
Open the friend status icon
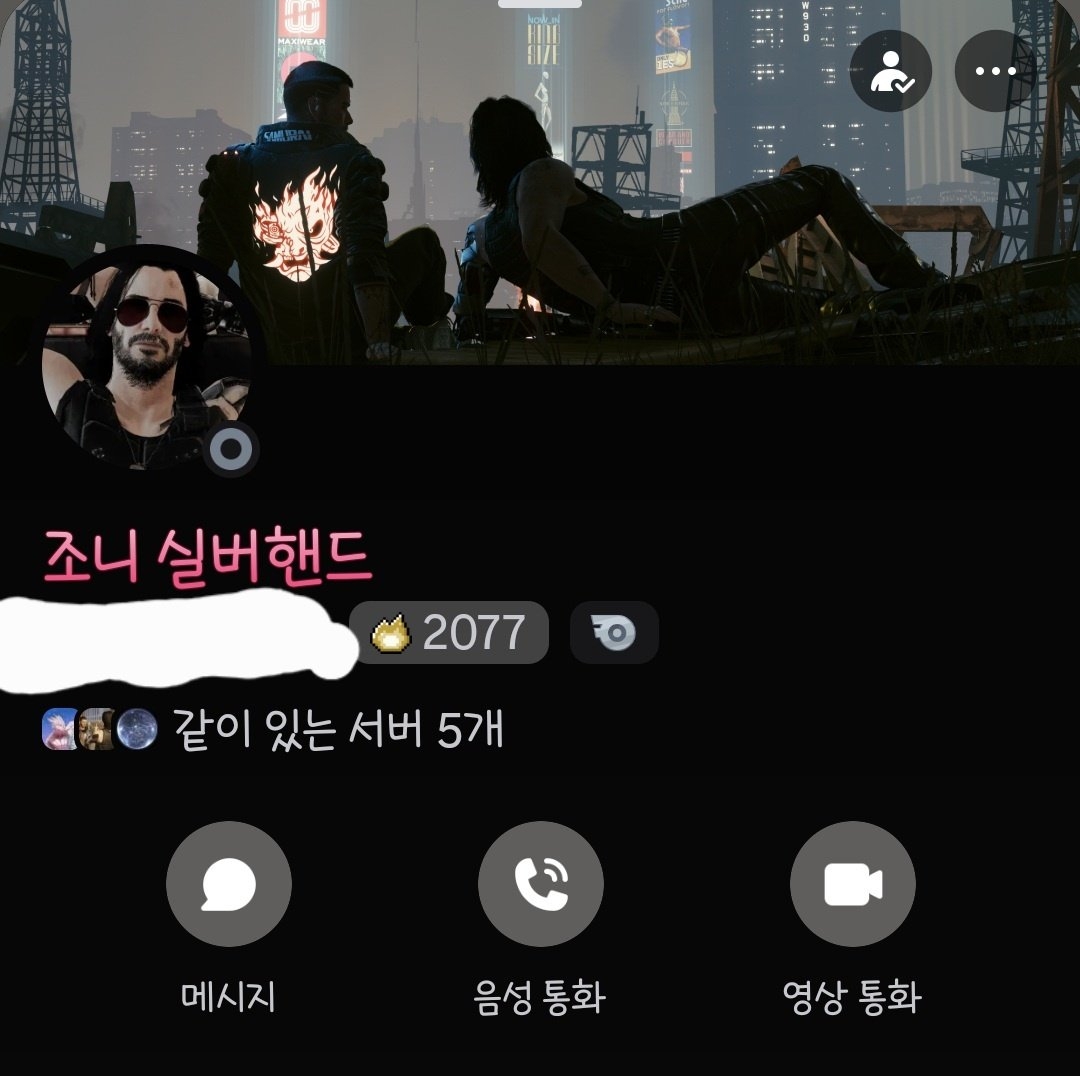pyautogui.click(x=890, y=72)
